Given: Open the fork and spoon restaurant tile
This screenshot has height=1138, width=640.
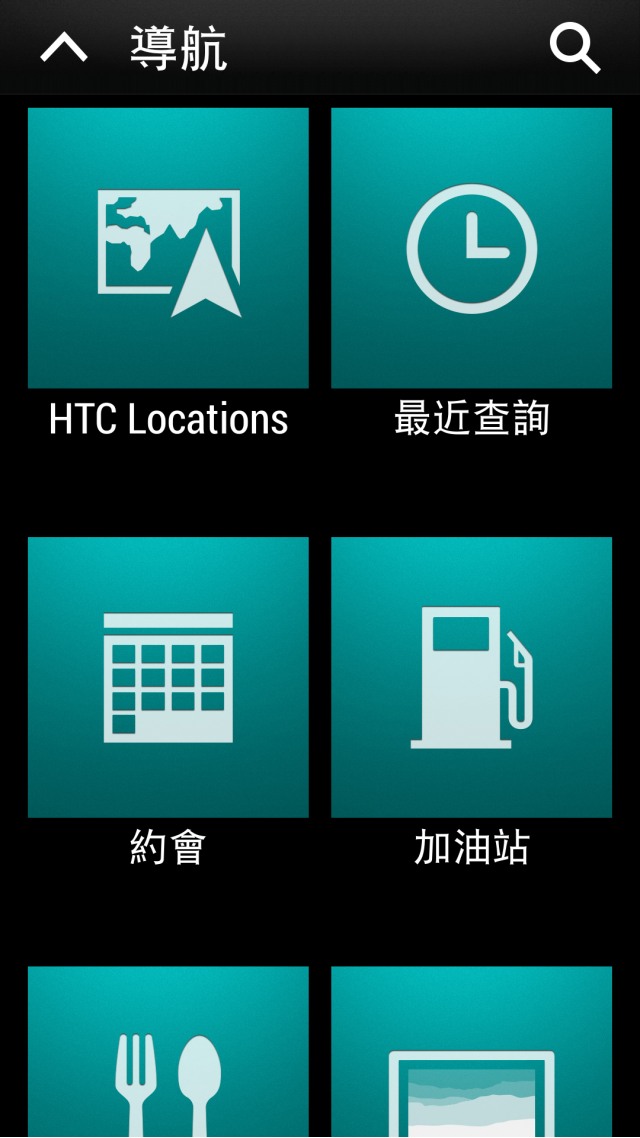Looking at the screenshot, I should coord(168,1052).
